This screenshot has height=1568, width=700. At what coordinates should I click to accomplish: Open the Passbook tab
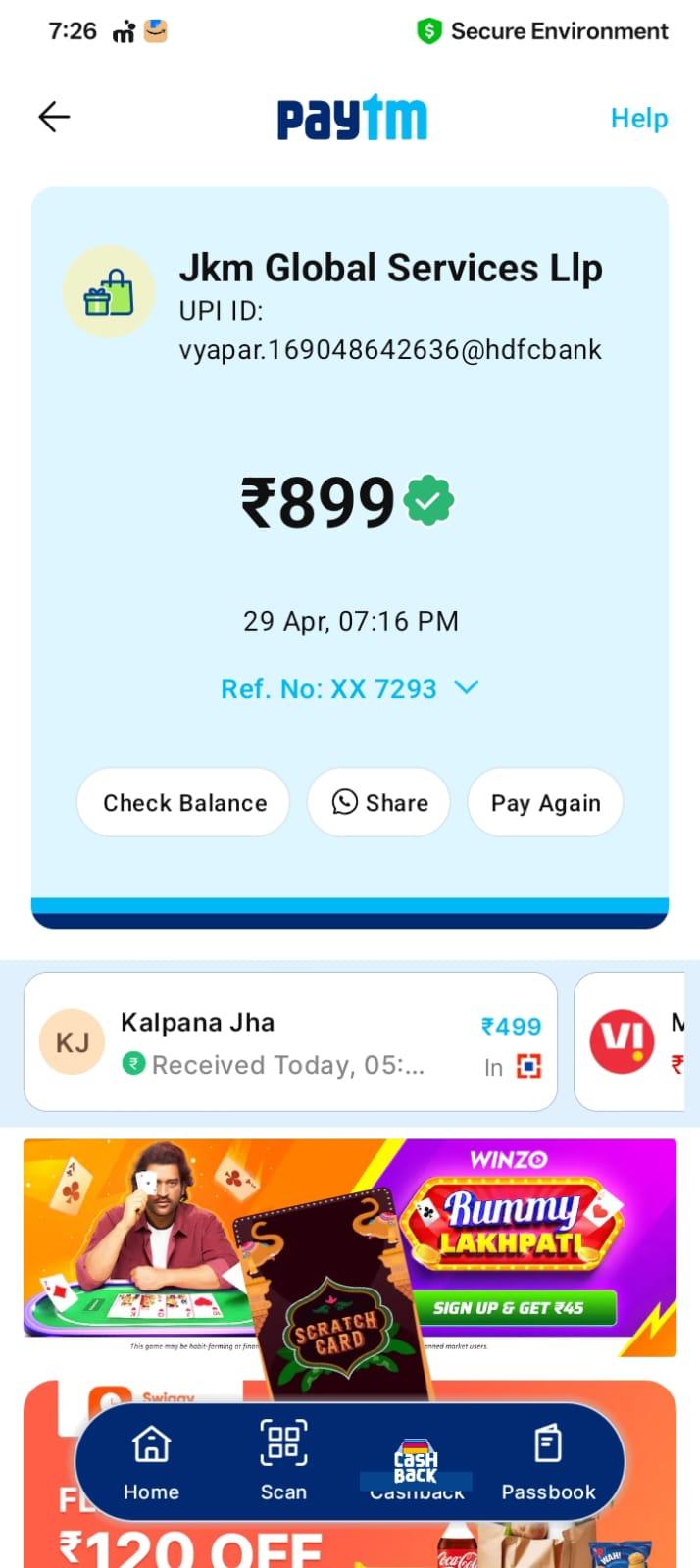click(548, 1463)
